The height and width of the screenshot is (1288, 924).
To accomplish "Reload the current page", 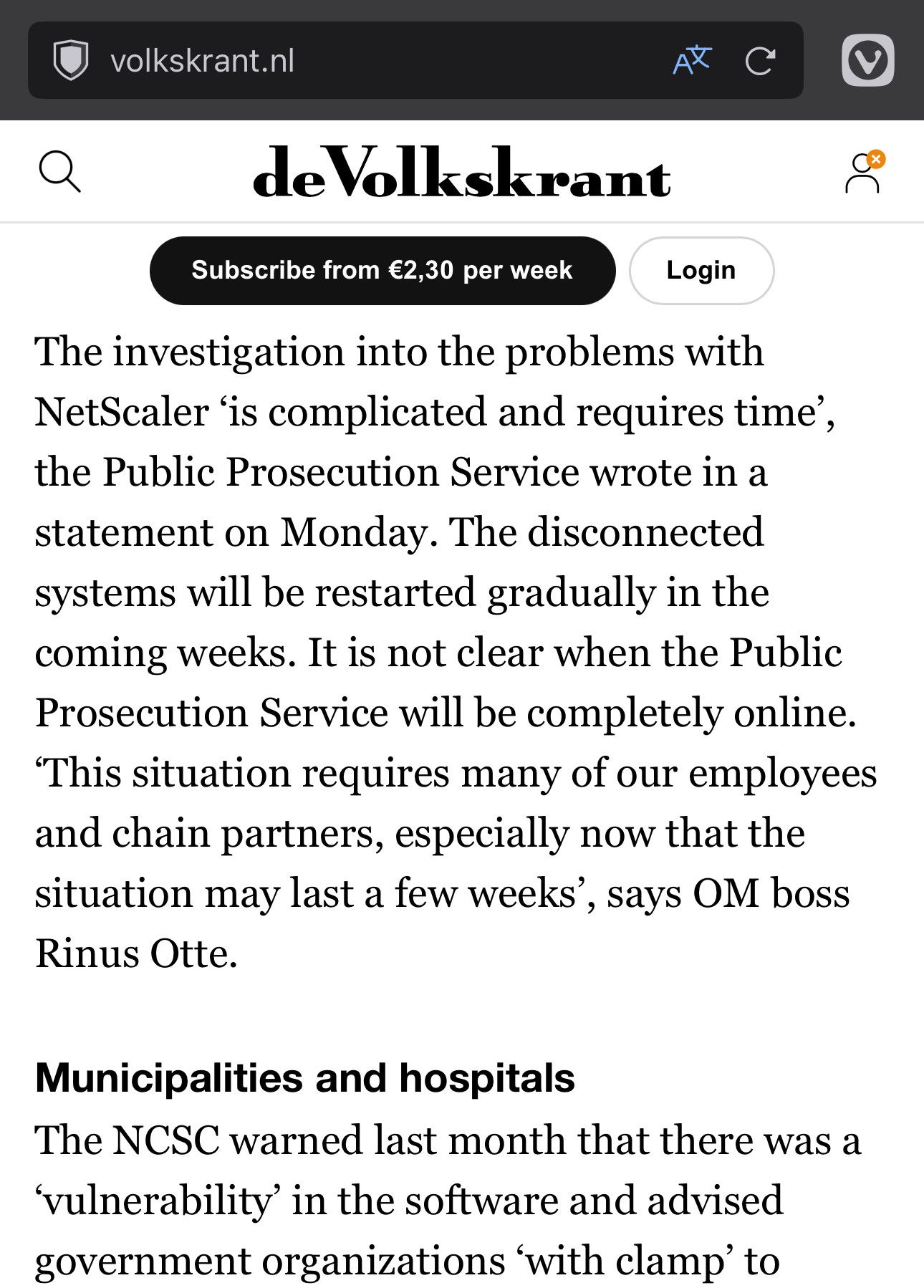I will (760, 61).
